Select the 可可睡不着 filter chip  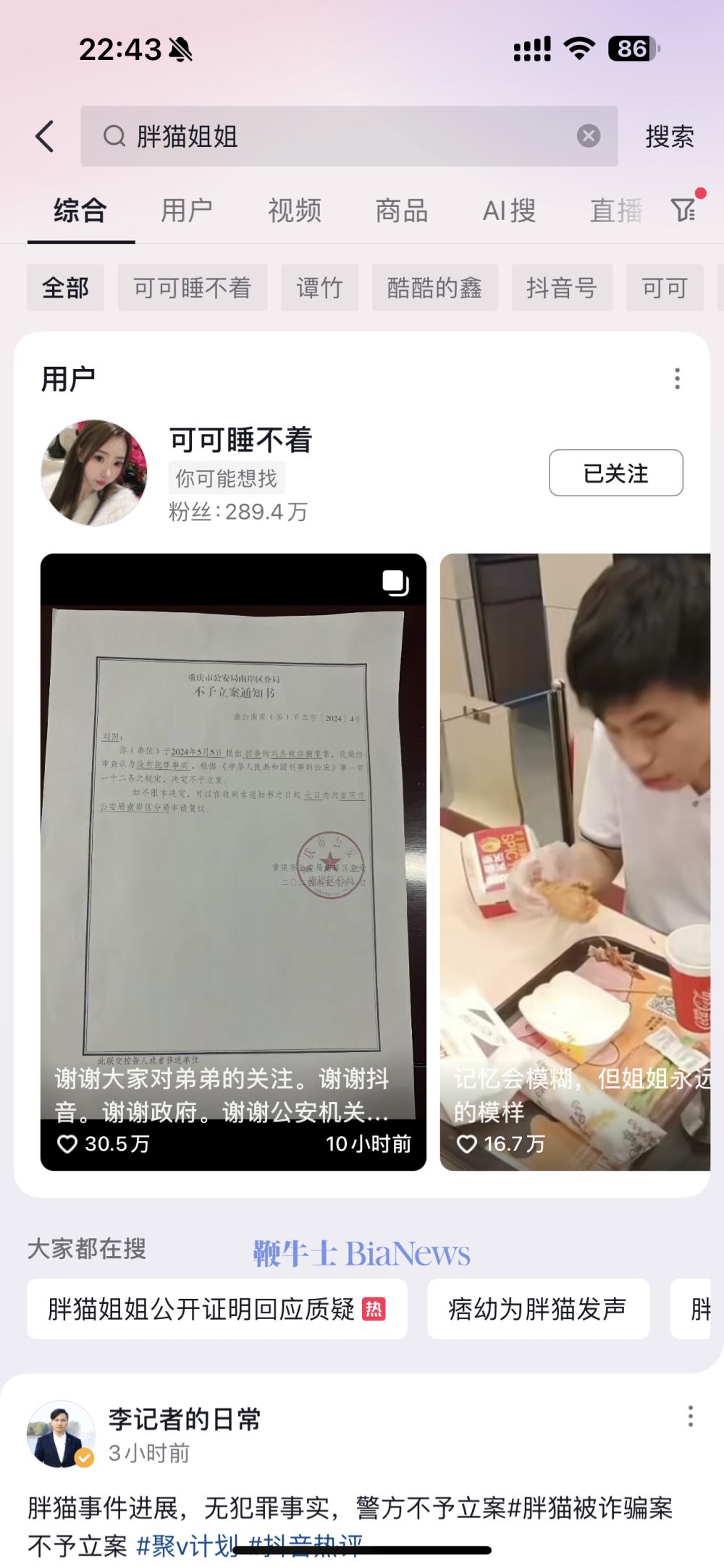click(193, 288)
